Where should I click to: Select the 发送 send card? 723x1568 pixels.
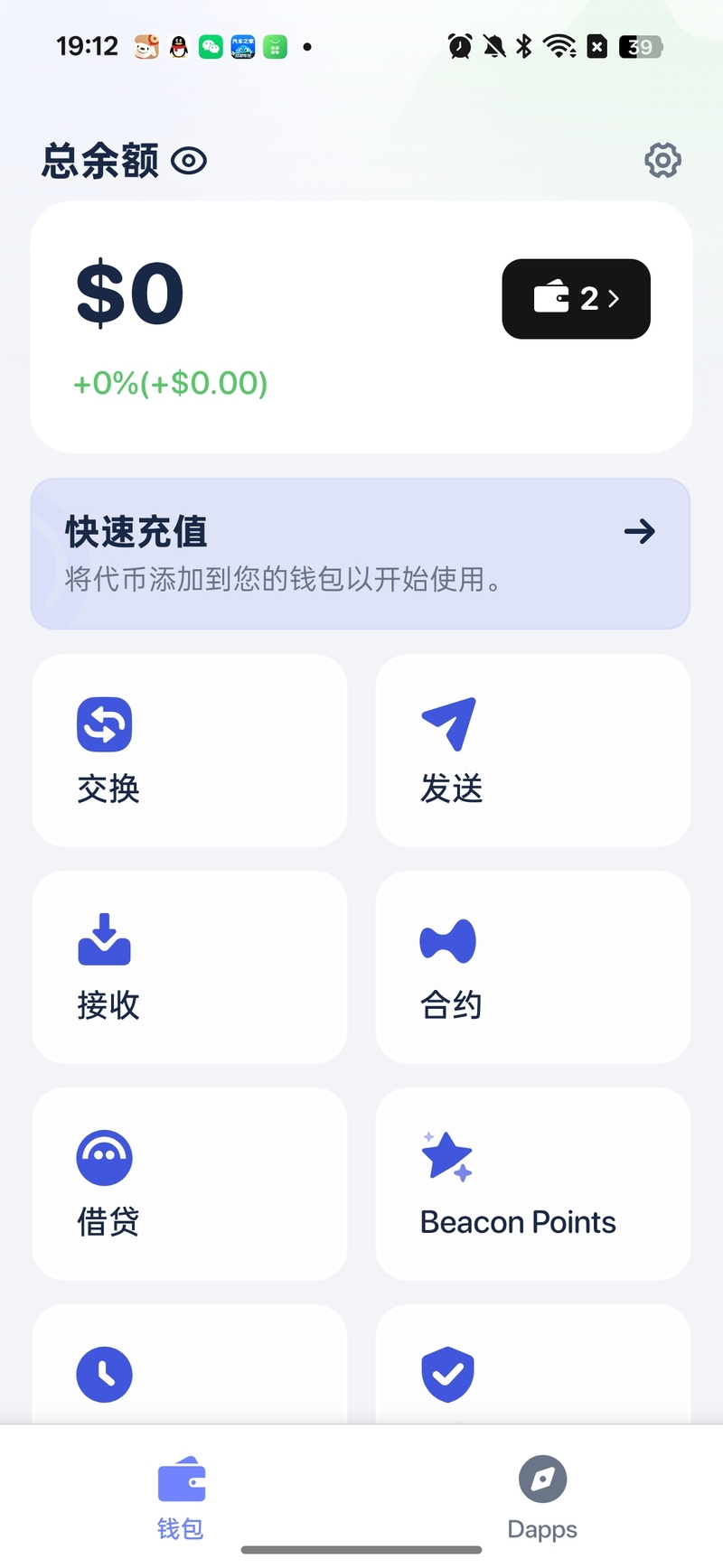tap(532, 750)
